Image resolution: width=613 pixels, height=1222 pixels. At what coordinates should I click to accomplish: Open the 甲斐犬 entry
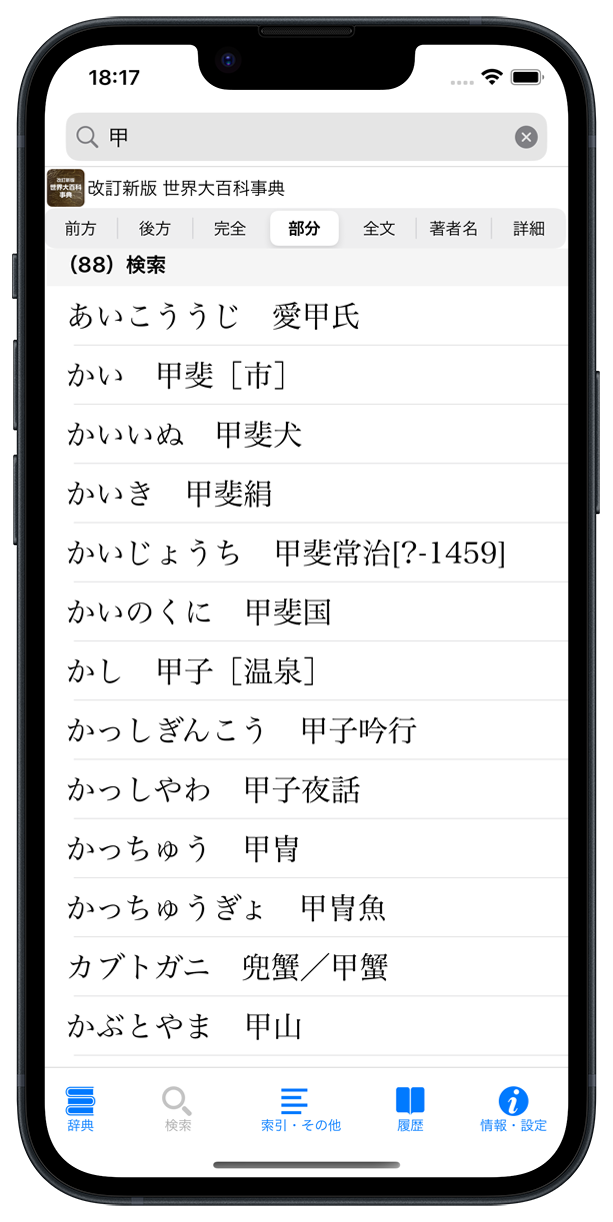coord(306,435)
